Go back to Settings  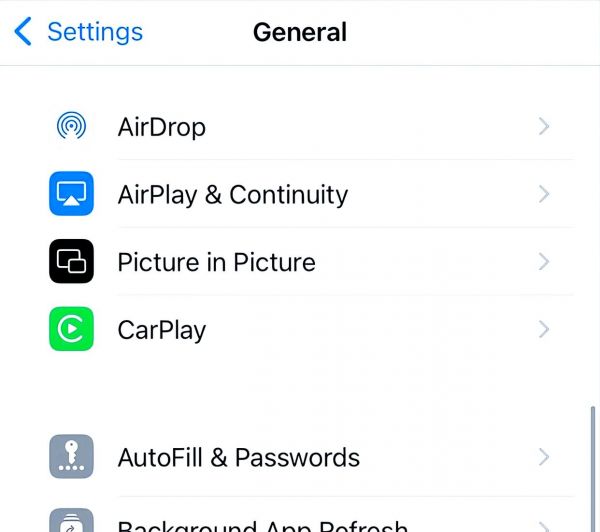[x=78, y=32]
